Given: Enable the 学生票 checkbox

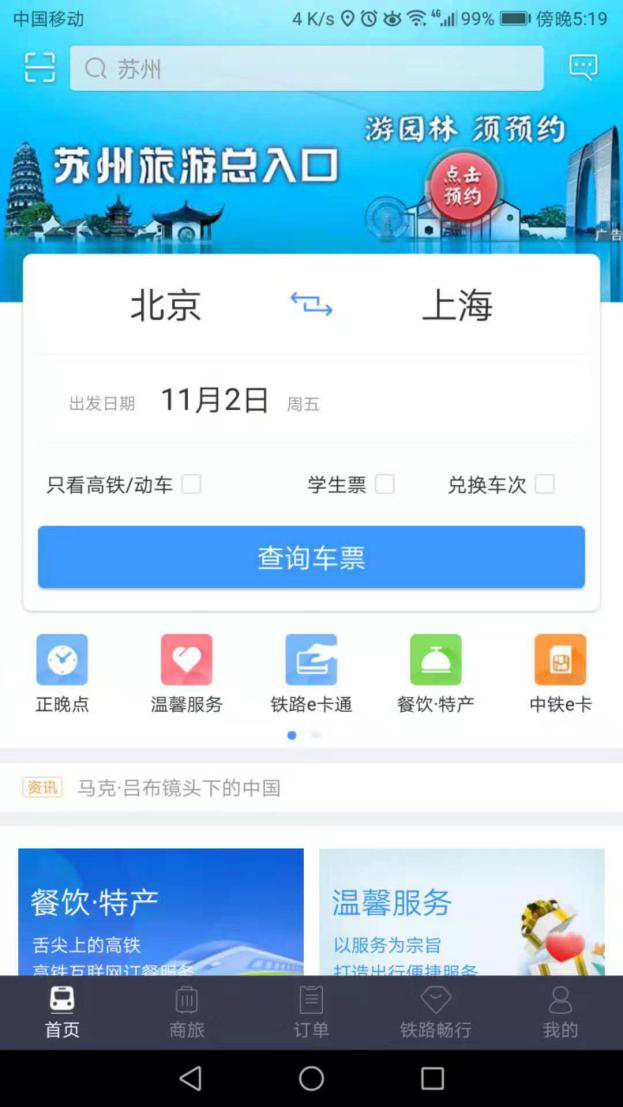Looking at the screenshot, I should [x=385, y=484].
